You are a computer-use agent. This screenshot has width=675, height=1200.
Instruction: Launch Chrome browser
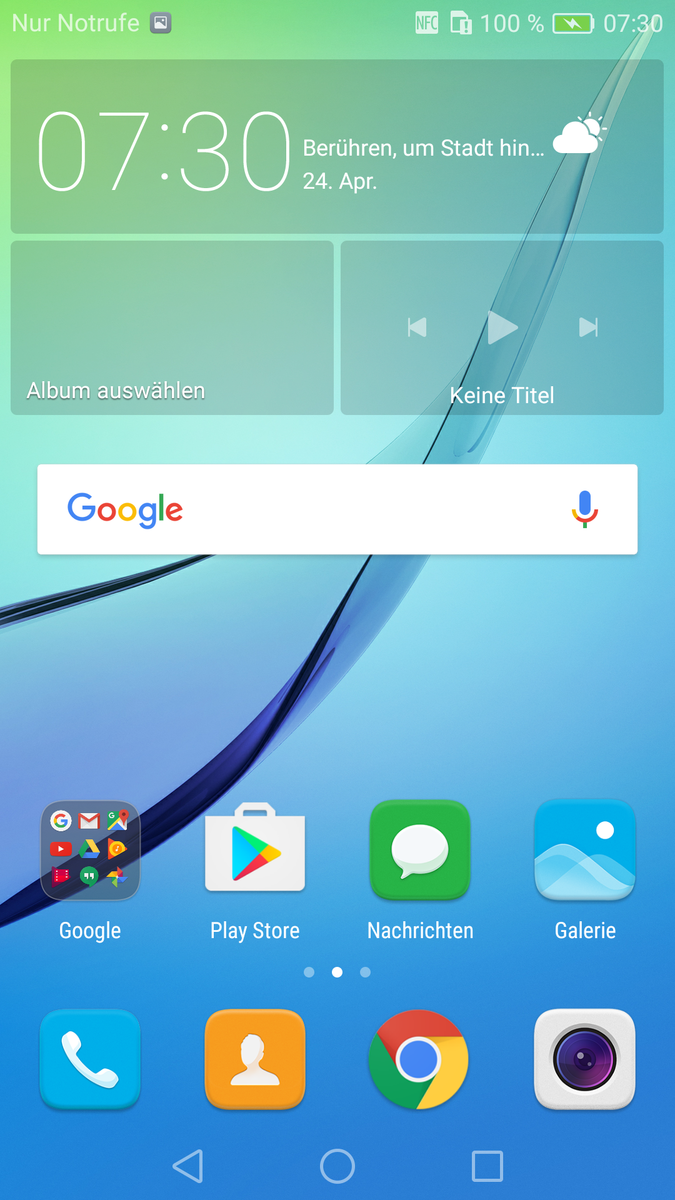pos(419,1060)
